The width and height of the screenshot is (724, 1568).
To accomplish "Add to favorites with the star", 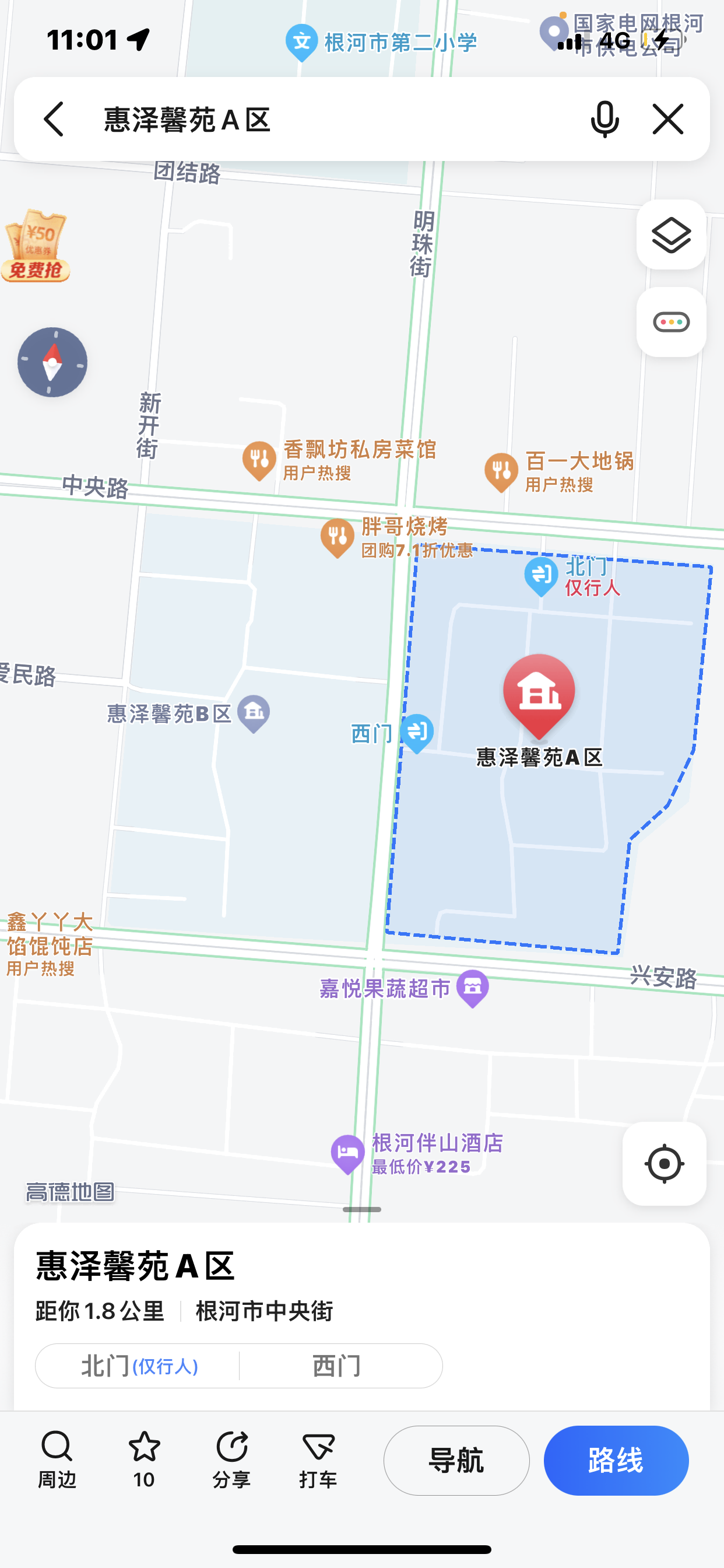I will (x=144, y=1459).
